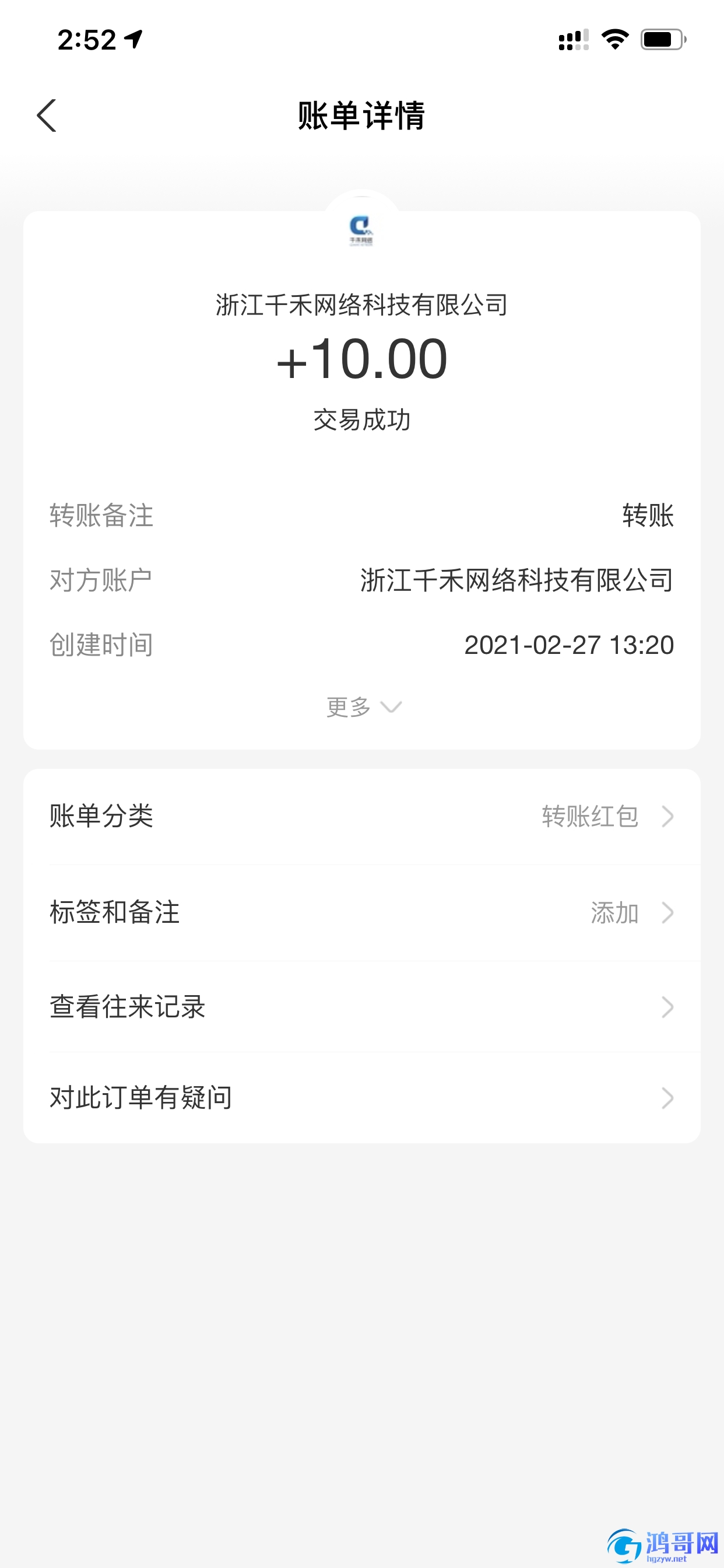Expand the 更多 details section
724x1568 pixels.
coord(363,706)
